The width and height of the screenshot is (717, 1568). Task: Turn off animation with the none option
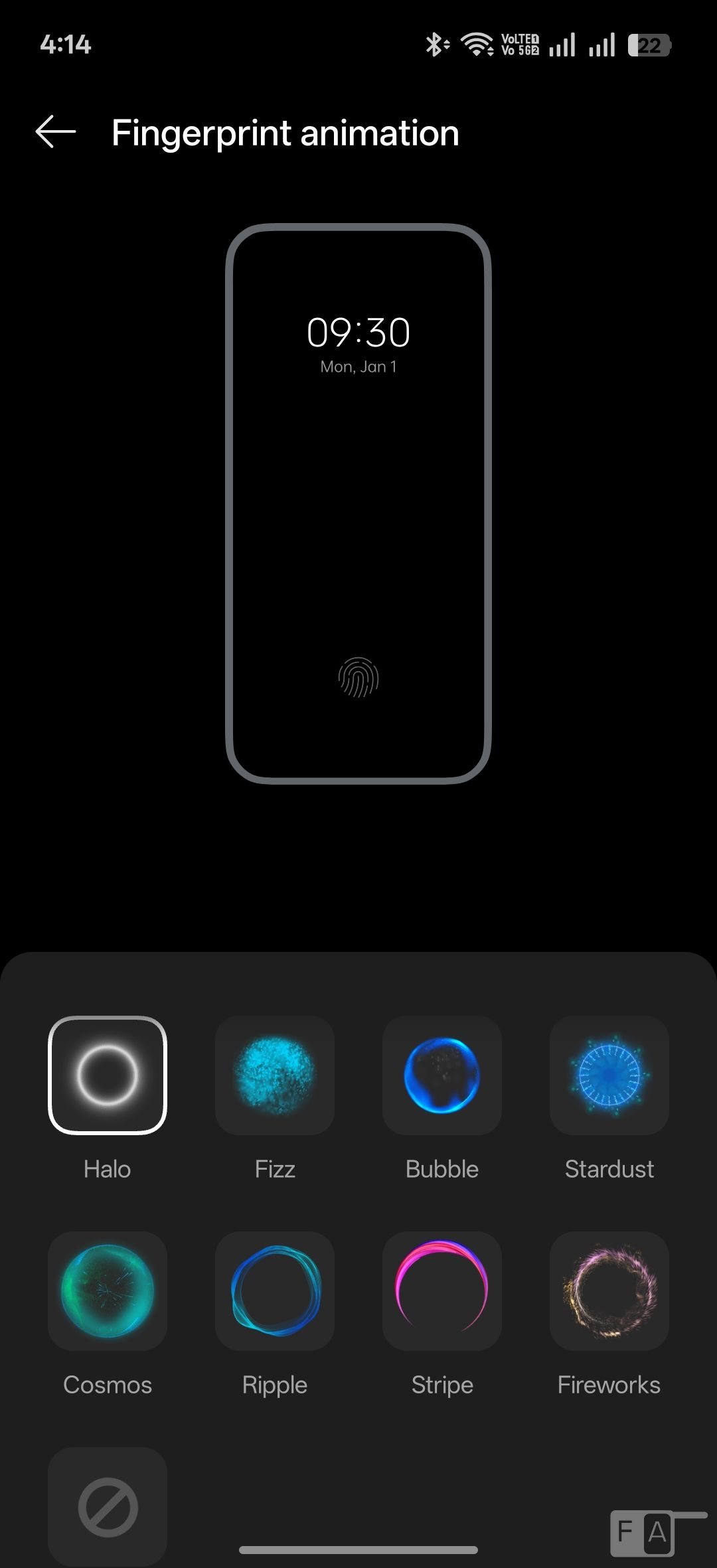click(108, 1507)
